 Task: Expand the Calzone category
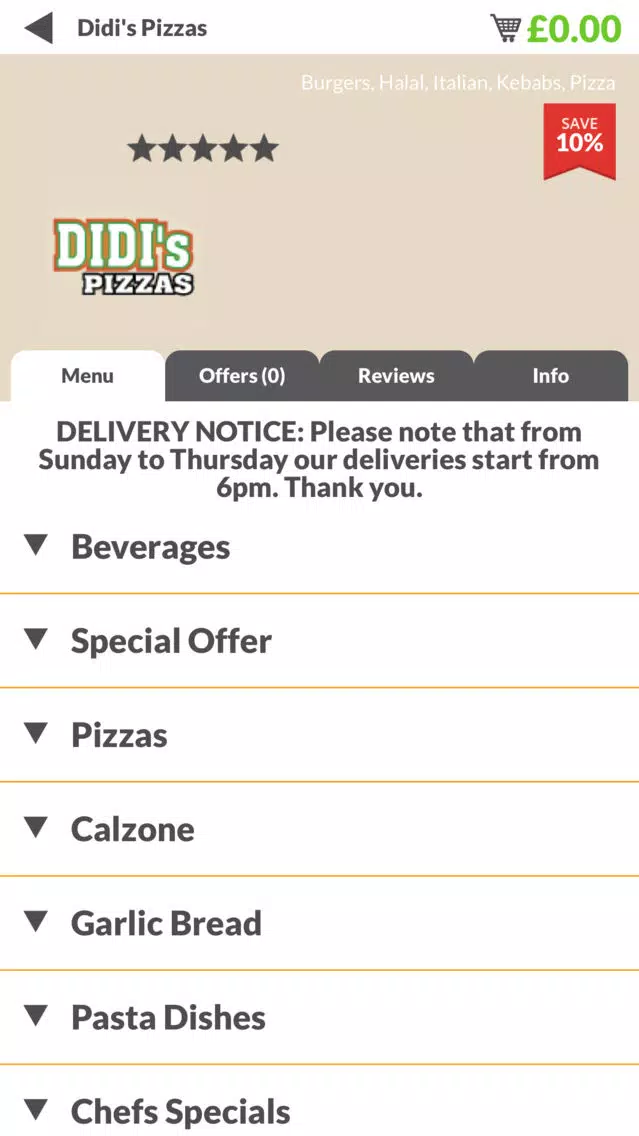(x=320, y=830)
